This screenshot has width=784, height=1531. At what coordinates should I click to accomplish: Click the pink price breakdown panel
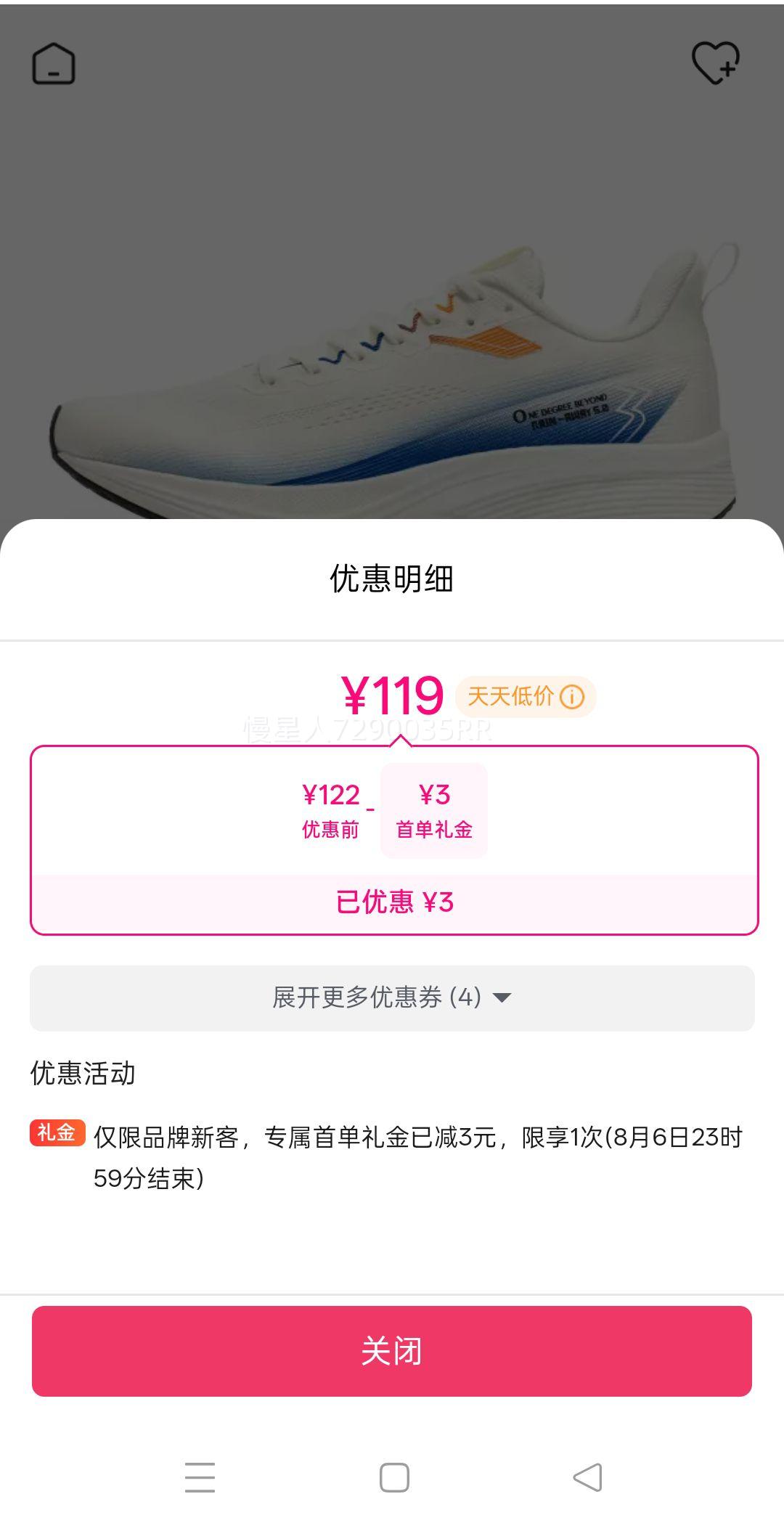(x=392, y=838)
